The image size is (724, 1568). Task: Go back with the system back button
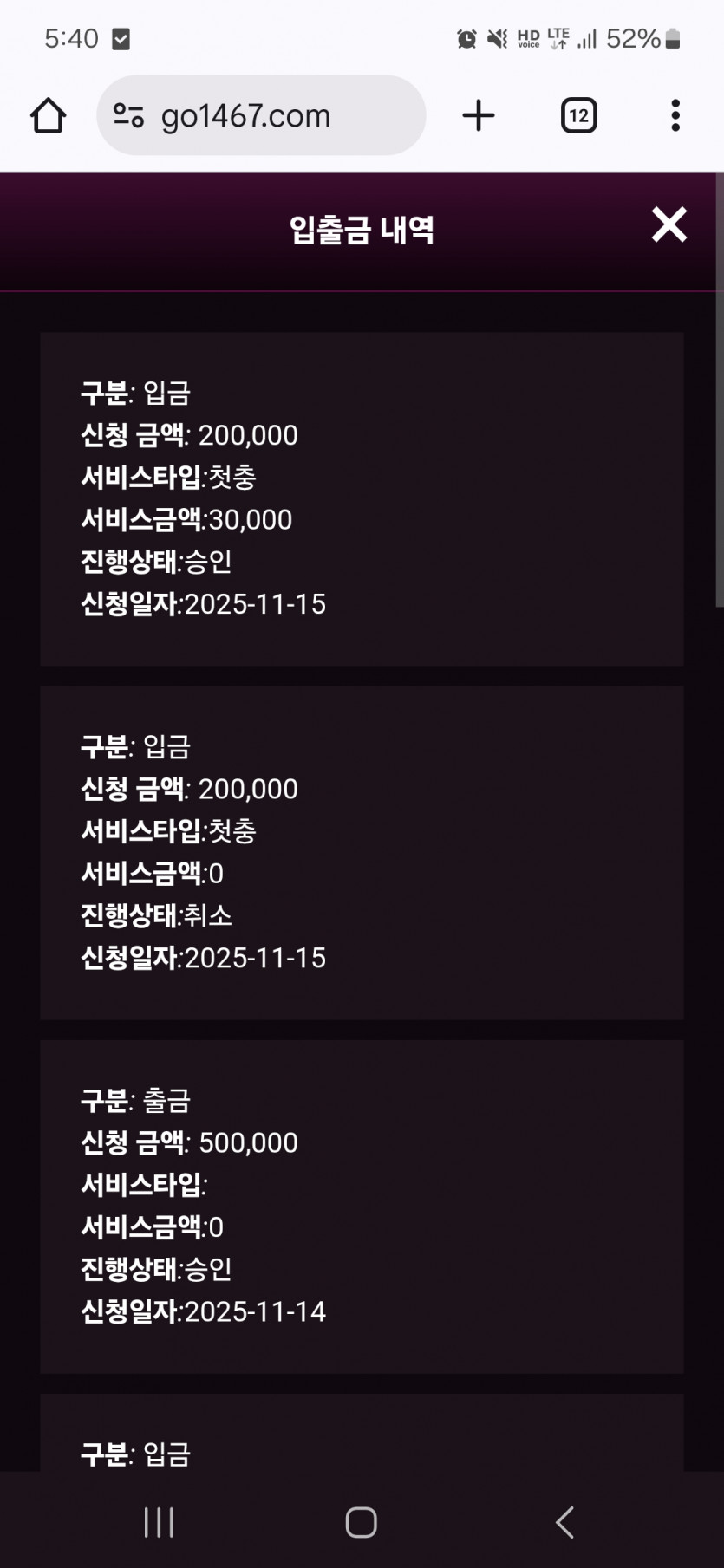[564, 1521]
